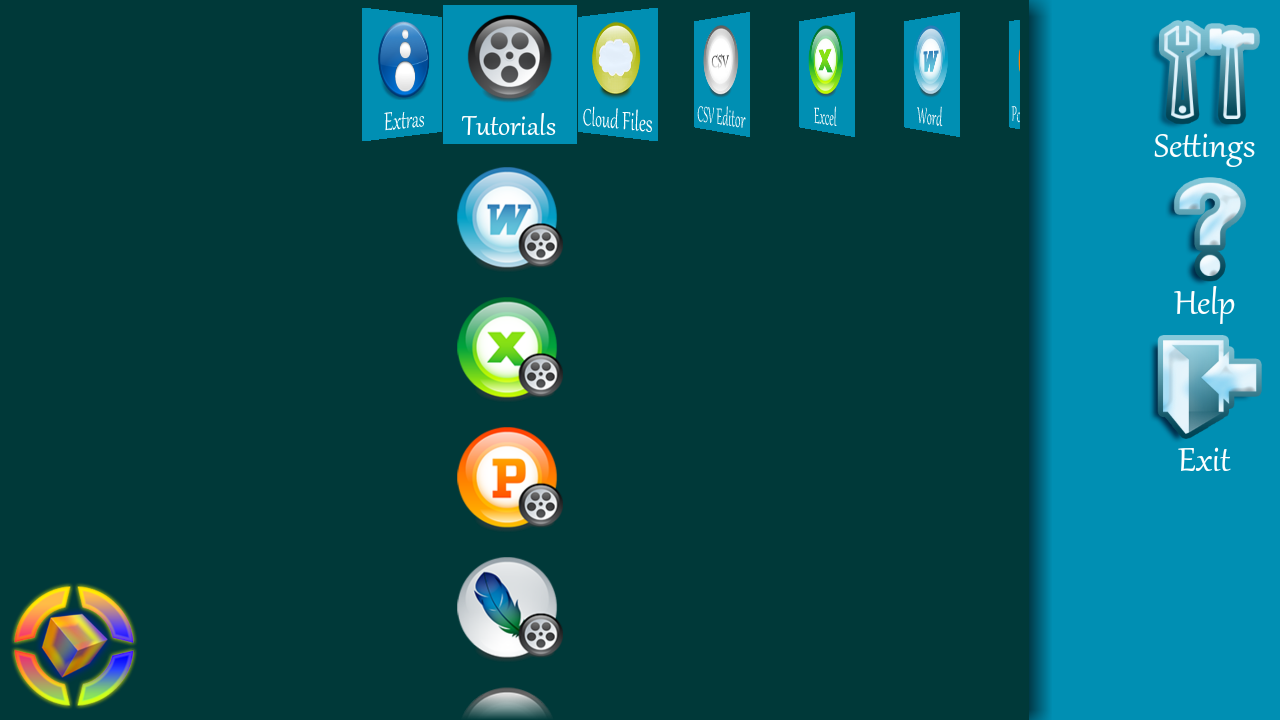Switch to Cloud Files tab
1280x720 pixels.
[x=617, y=75]
